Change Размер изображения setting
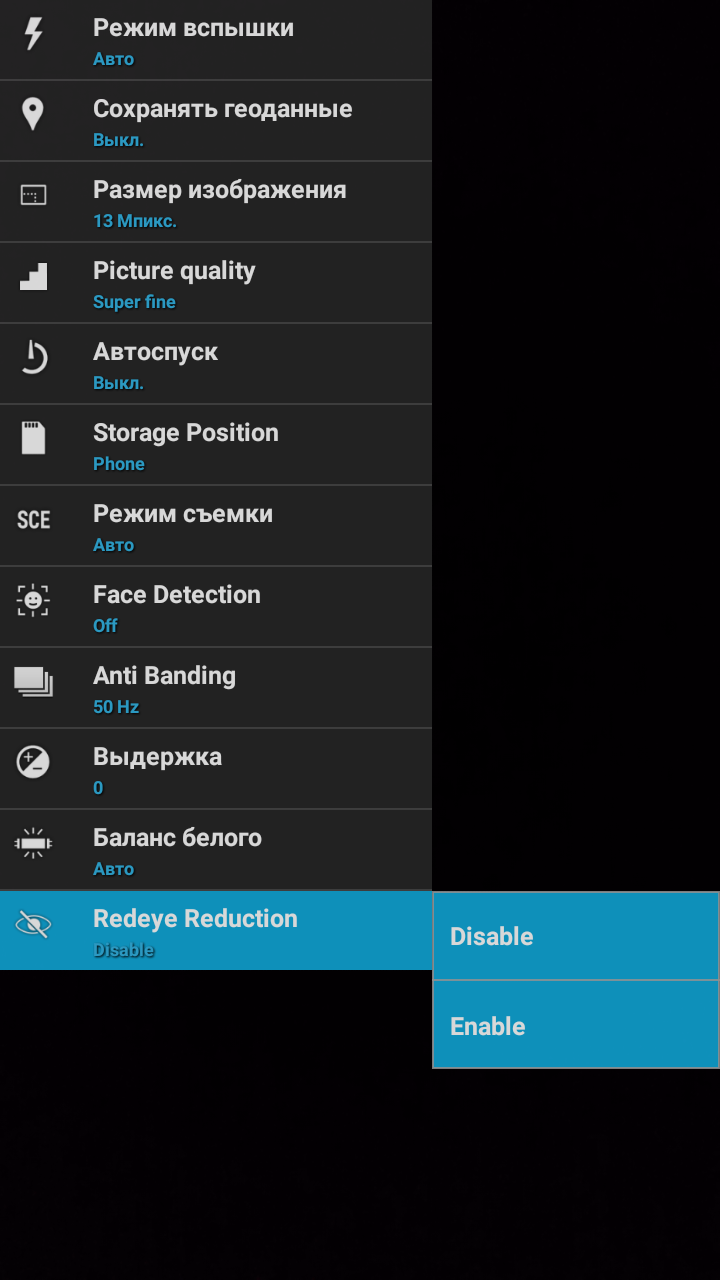This screenshot has width=720, height=1280. coord(216,202)
